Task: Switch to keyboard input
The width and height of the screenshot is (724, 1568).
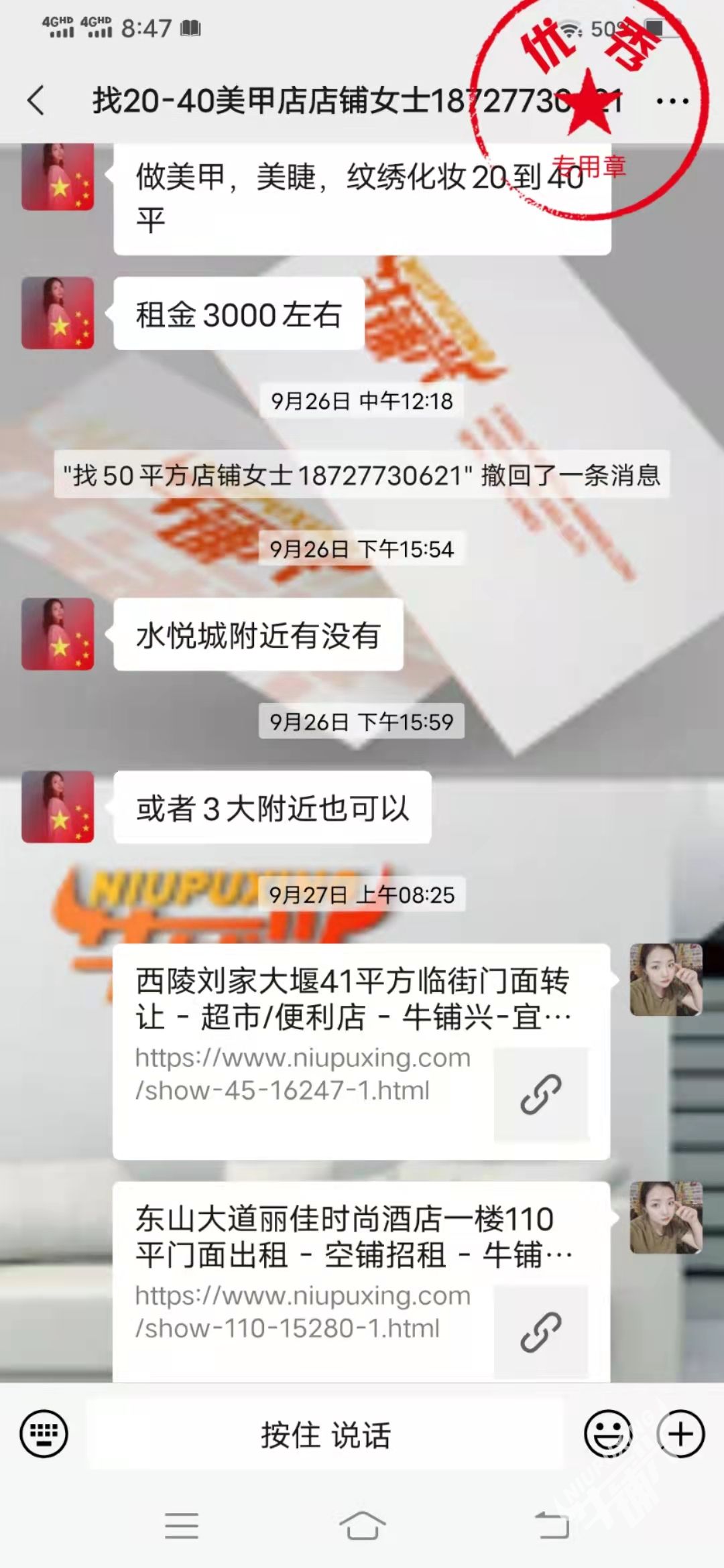Action: (44, 1434)
